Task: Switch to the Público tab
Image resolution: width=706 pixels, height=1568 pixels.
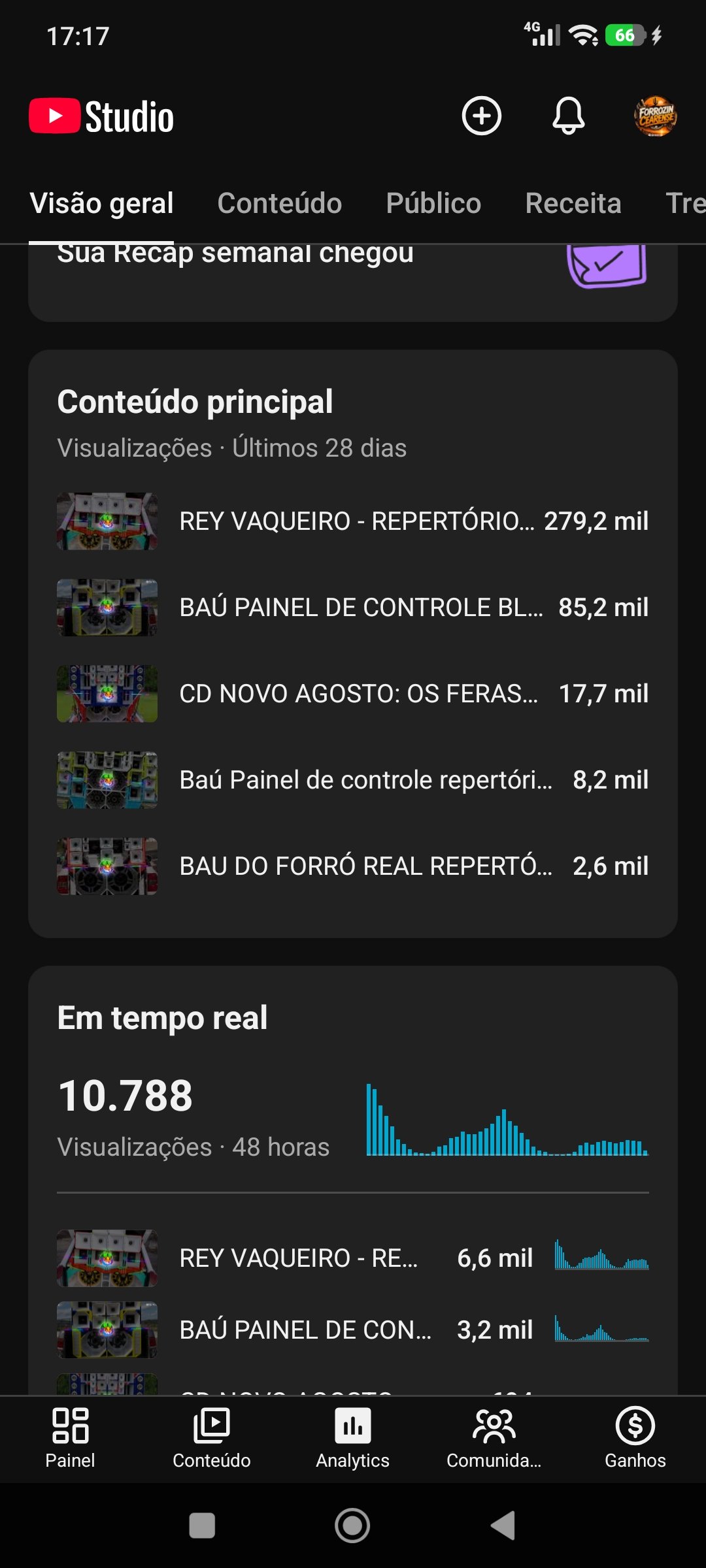Action: [433, 203]
